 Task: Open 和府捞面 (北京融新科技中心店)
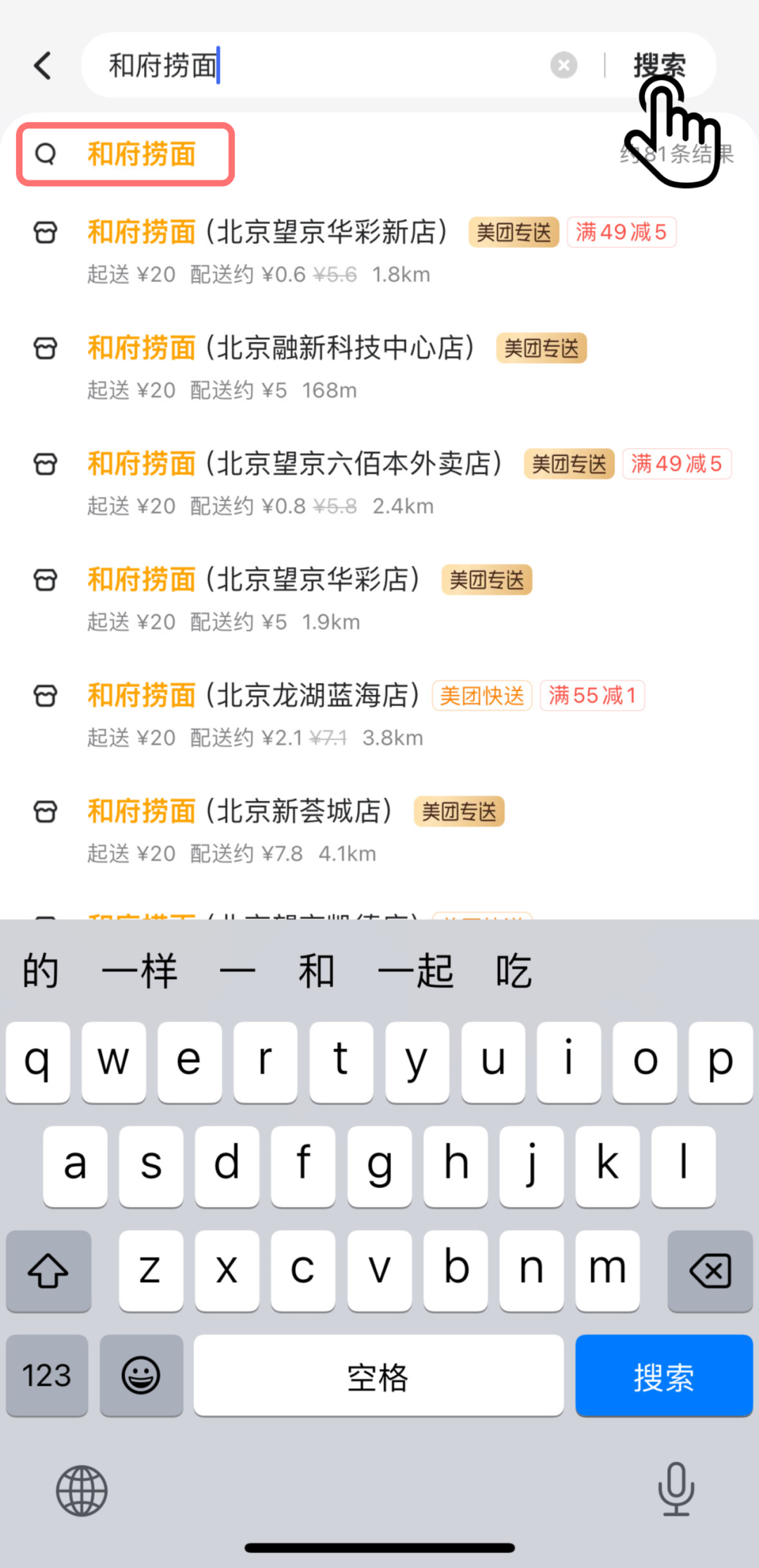(x=379, y=367)
